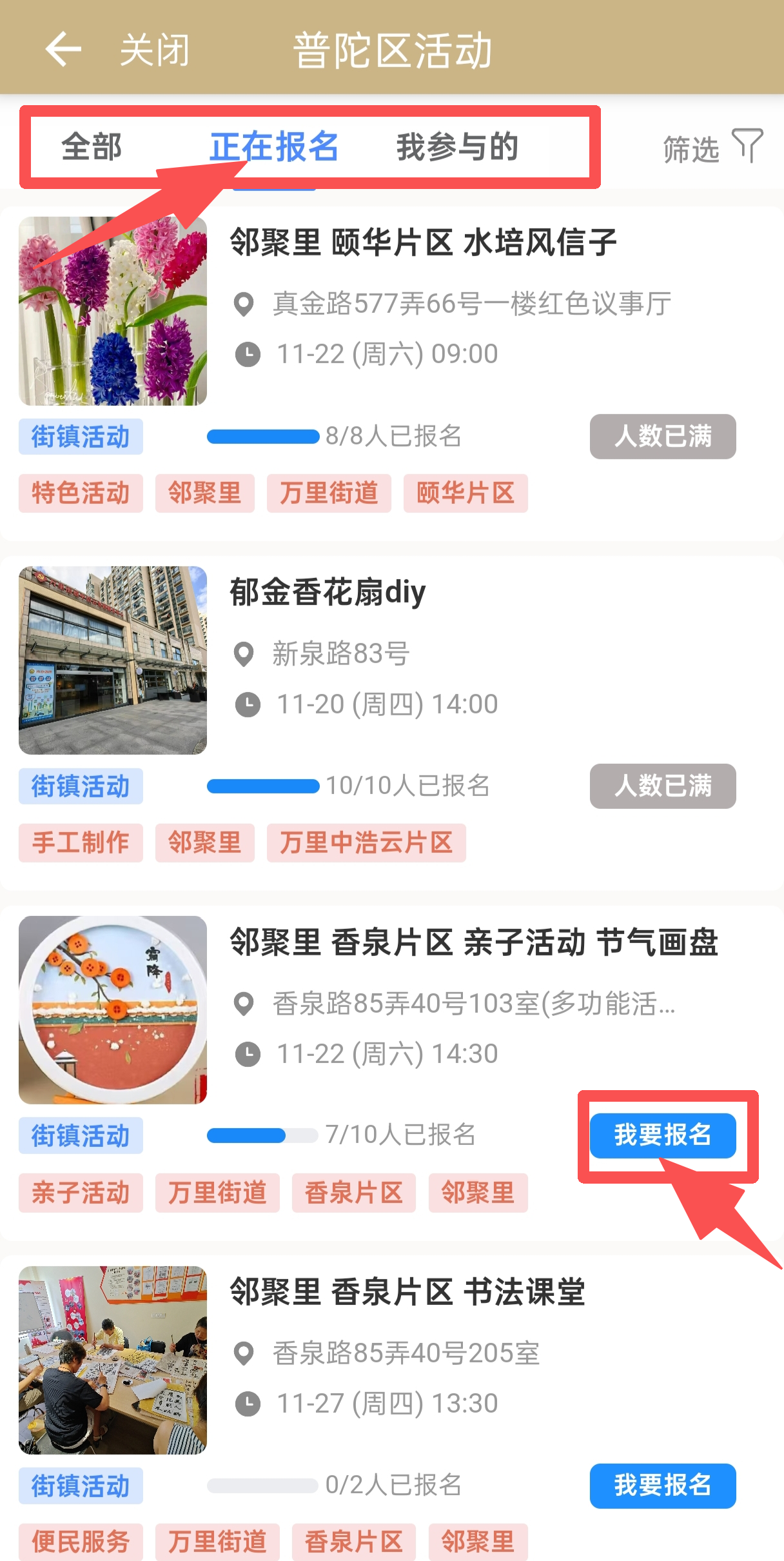Screen dimensions: 784x1561
Task: Tap 我要报名 for 节气画盘 activity
Action: point(662,1135)
